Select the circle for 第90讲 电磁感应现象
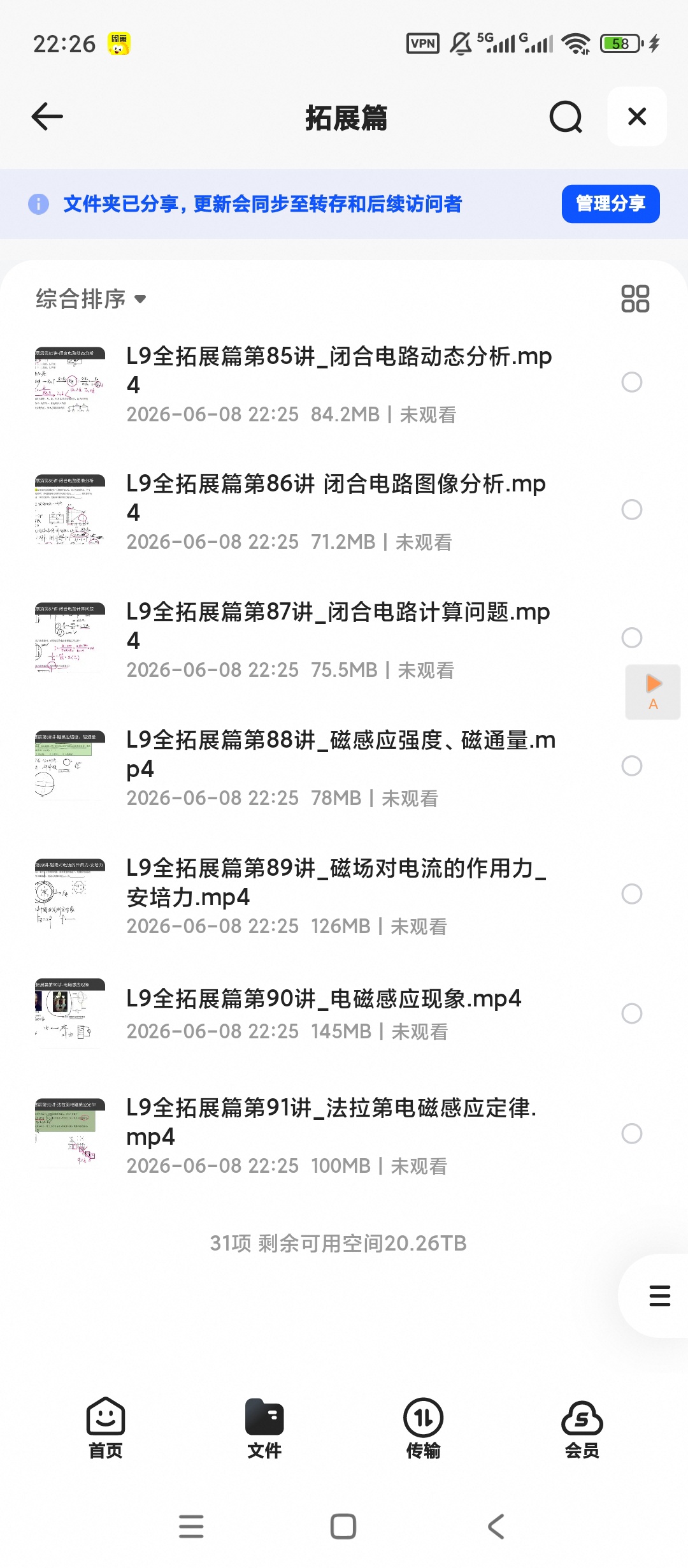 [631, 1013]
